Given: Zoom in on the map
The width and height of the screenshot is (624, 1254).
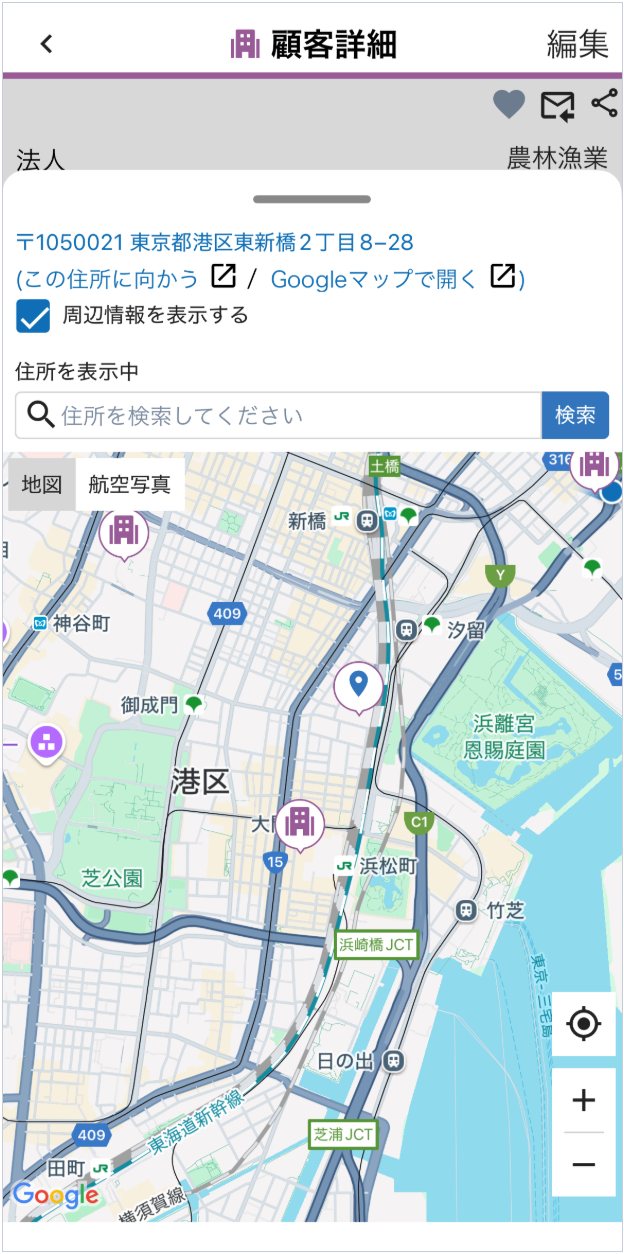Looking at the screenshot, I should pyautogui.click(x=584, y=1101).
